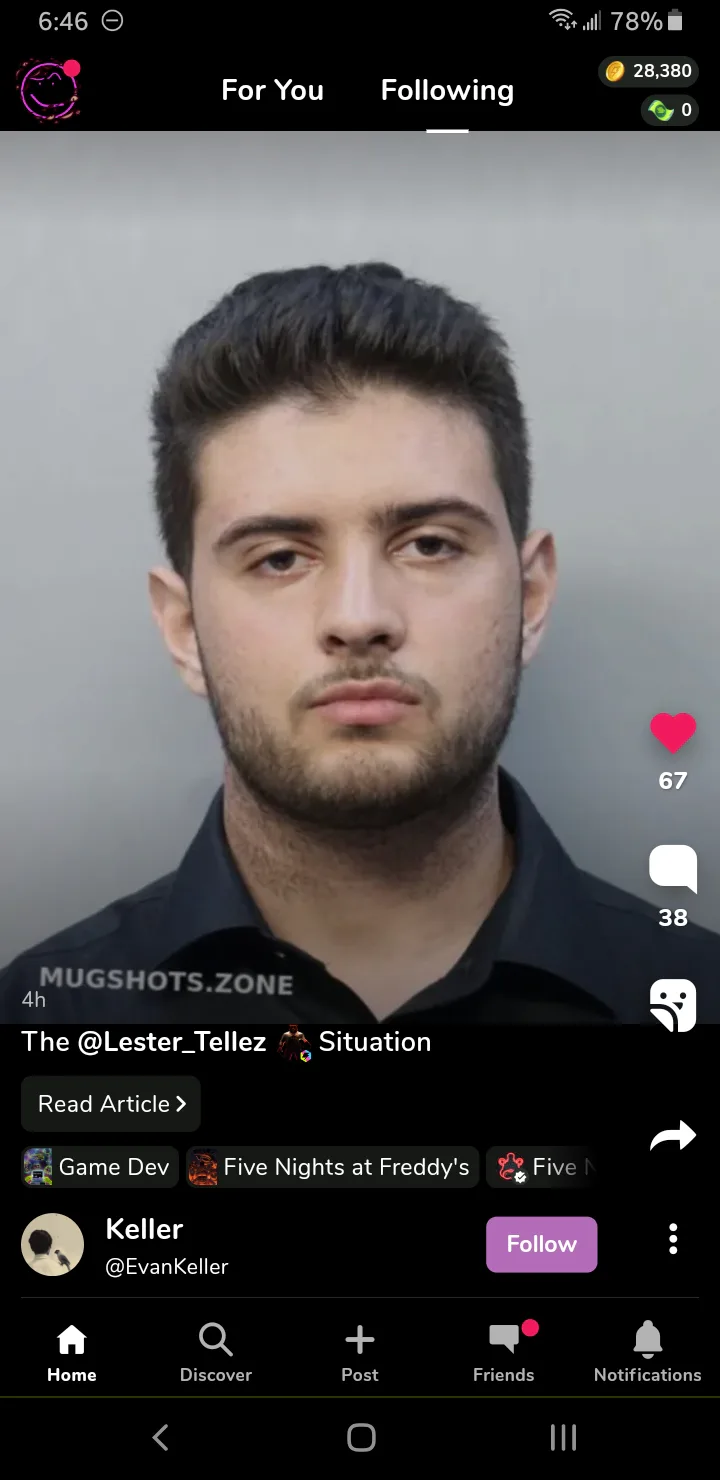
Task: Open the Notifications tab
Action: point(647,1352)
